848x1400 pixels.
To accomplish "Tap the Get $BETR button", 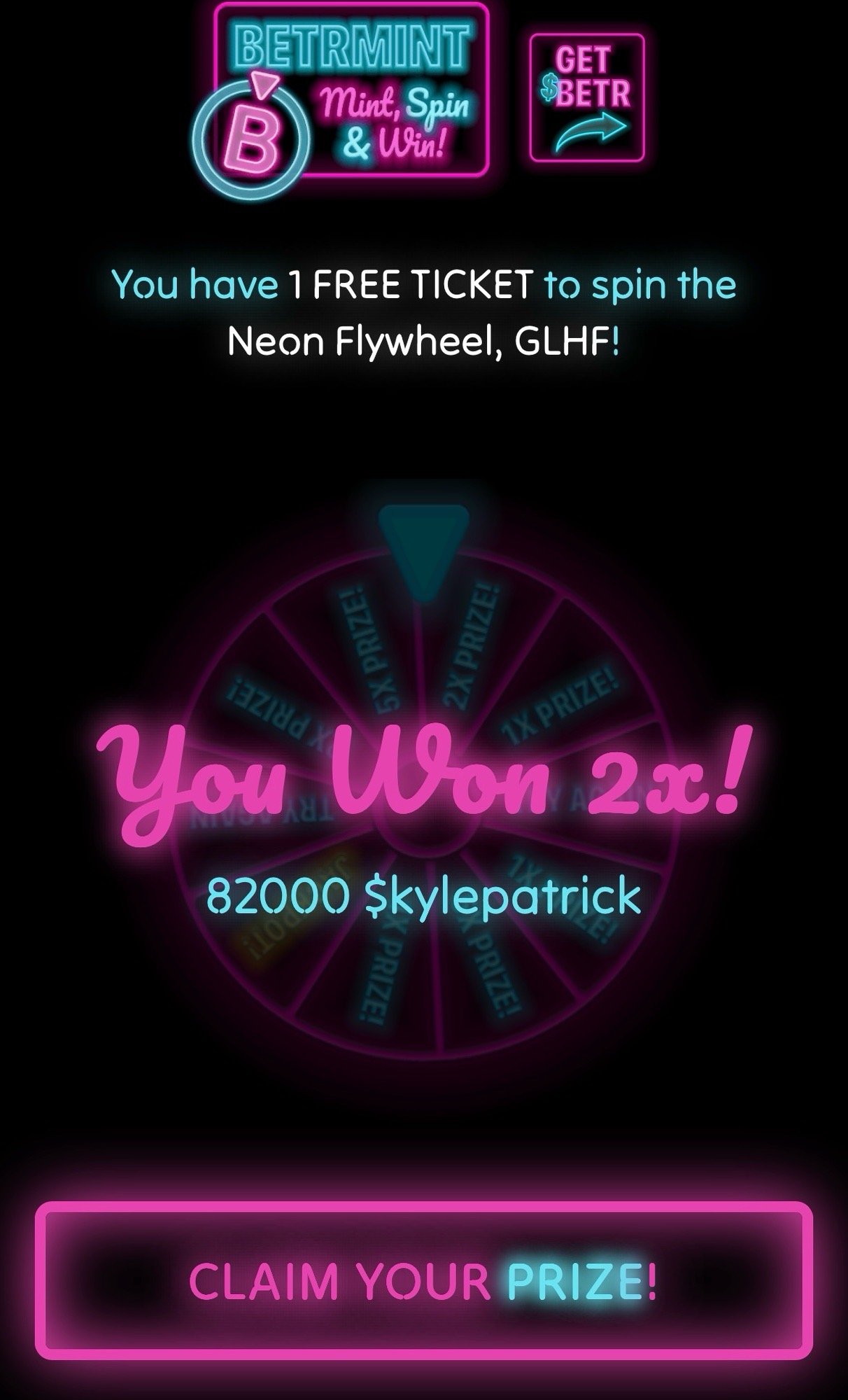I will [x=586, y=98].
